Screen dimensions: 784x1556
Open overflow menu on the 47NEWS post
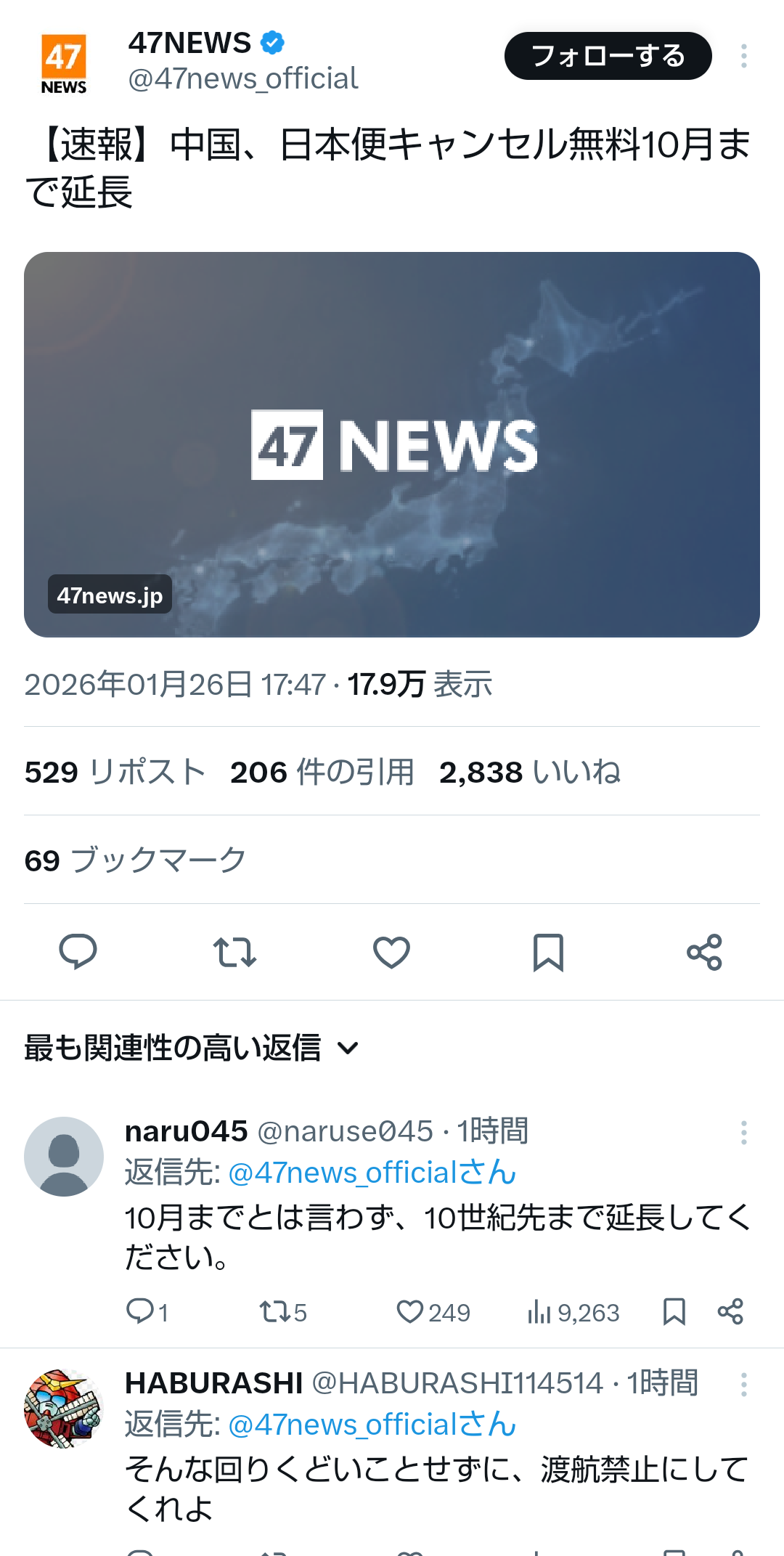click(743, 56)
